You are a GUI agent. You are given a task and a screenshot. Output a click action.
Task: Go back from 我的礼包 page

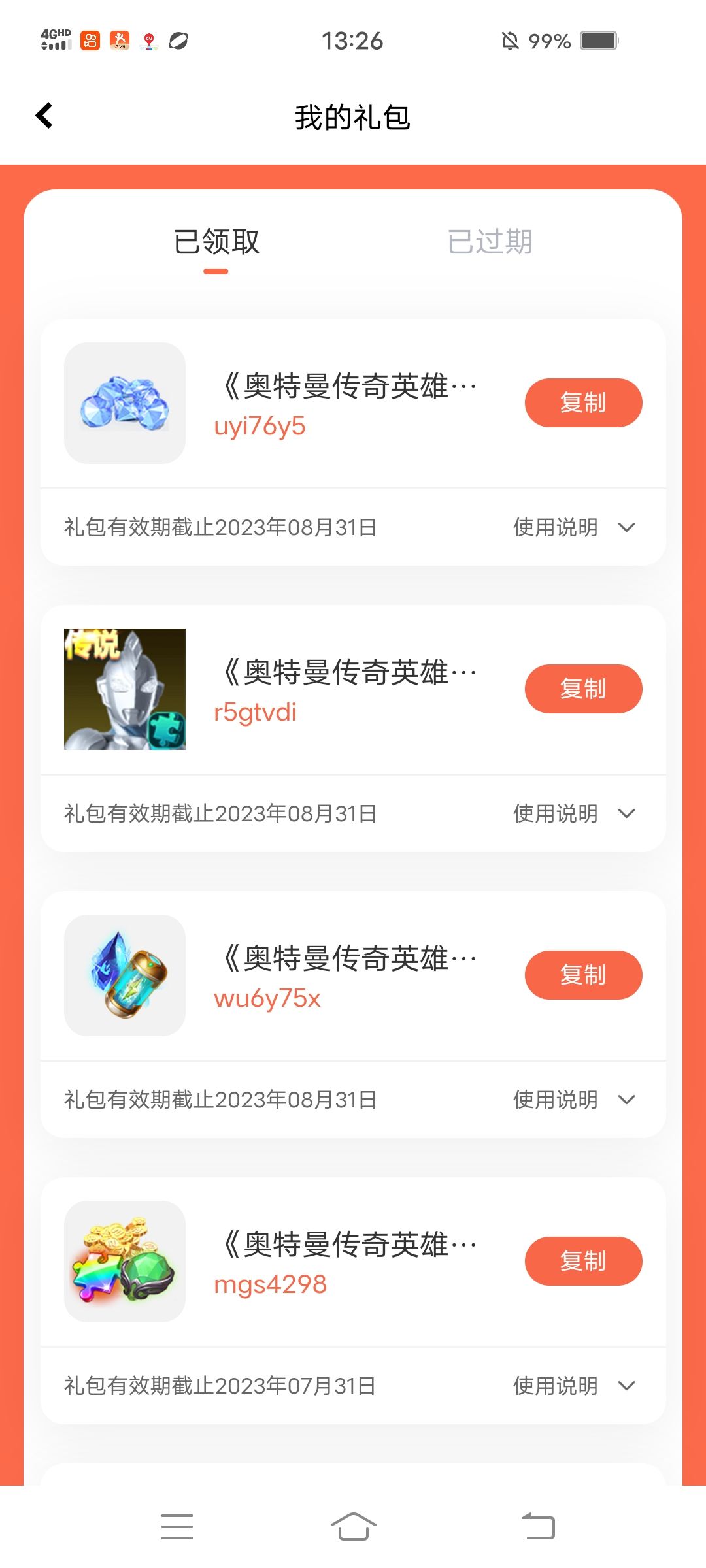point(44,116)
